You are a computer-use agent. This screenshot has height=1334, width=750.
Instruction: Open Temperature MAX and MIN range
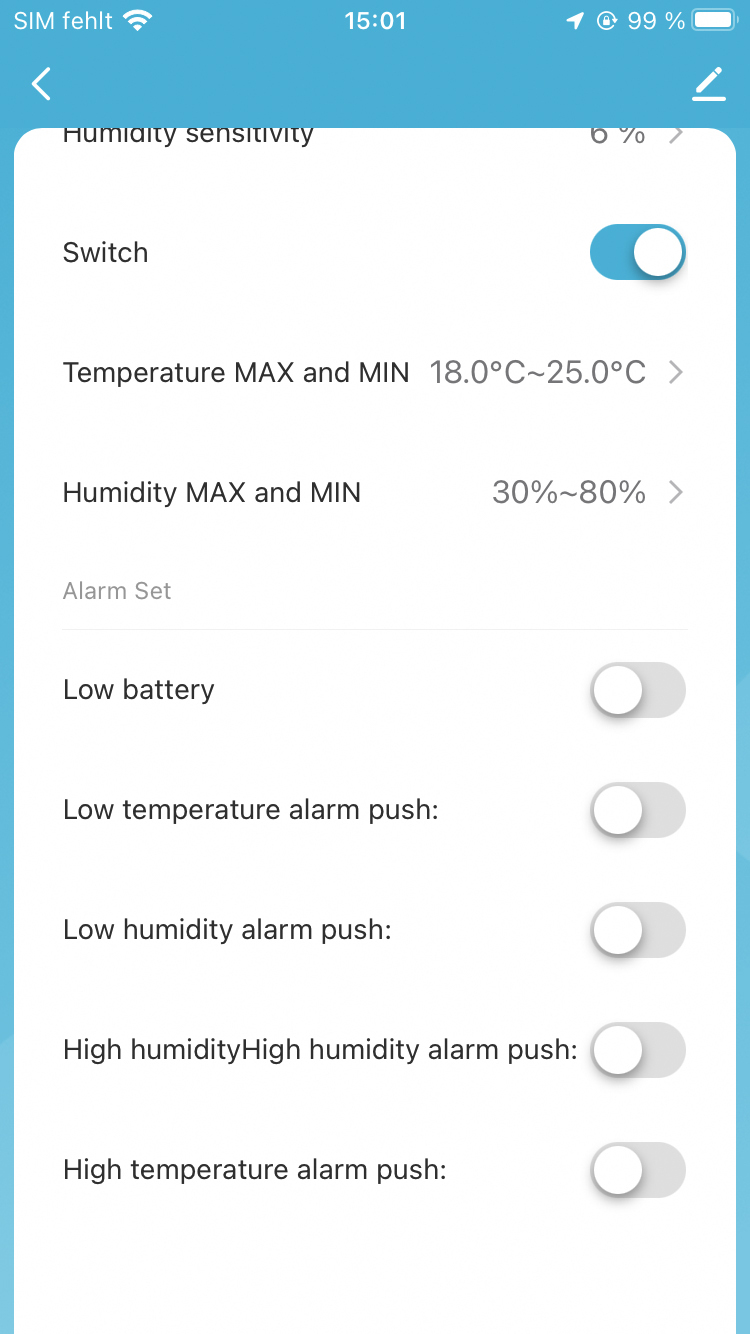click(x=375, y=373)
